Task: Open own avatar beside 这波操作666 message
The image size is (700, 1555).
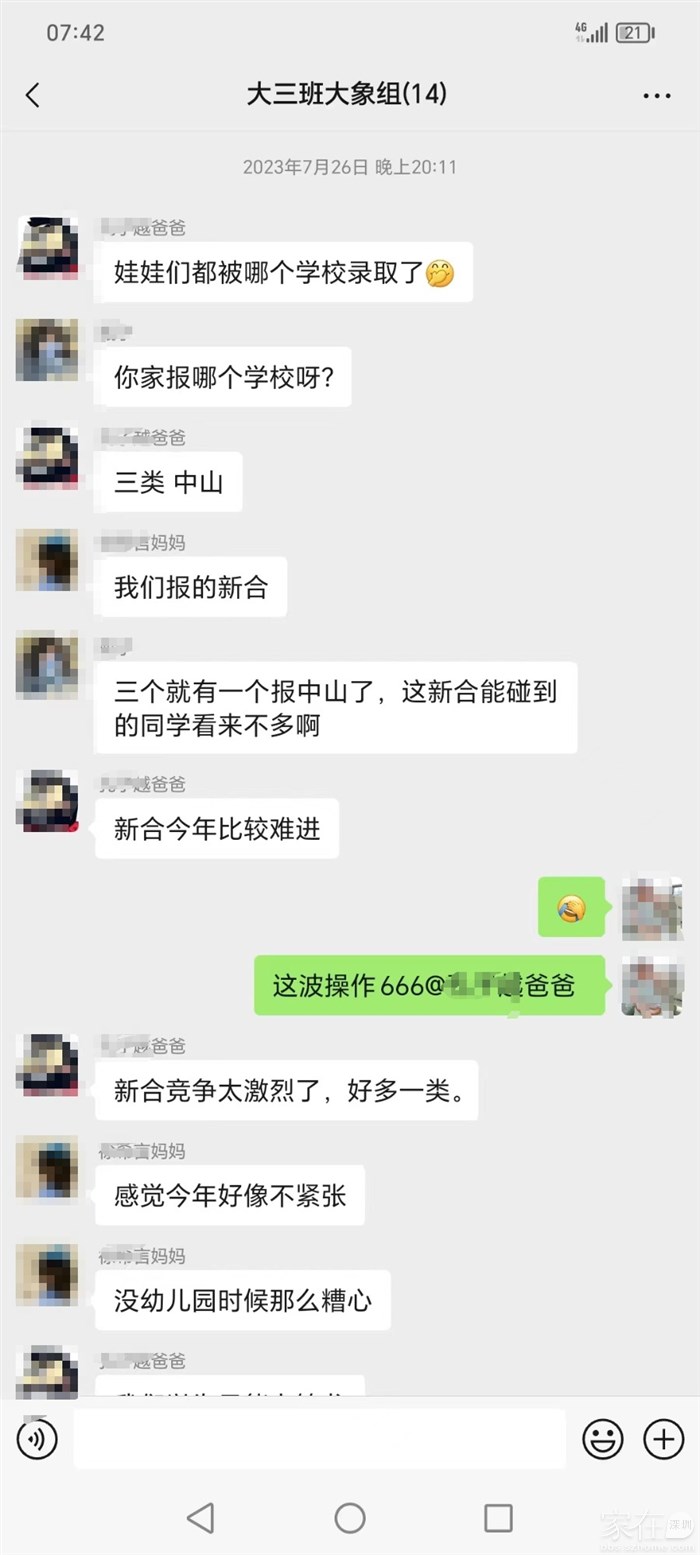Action: point(651,986)
